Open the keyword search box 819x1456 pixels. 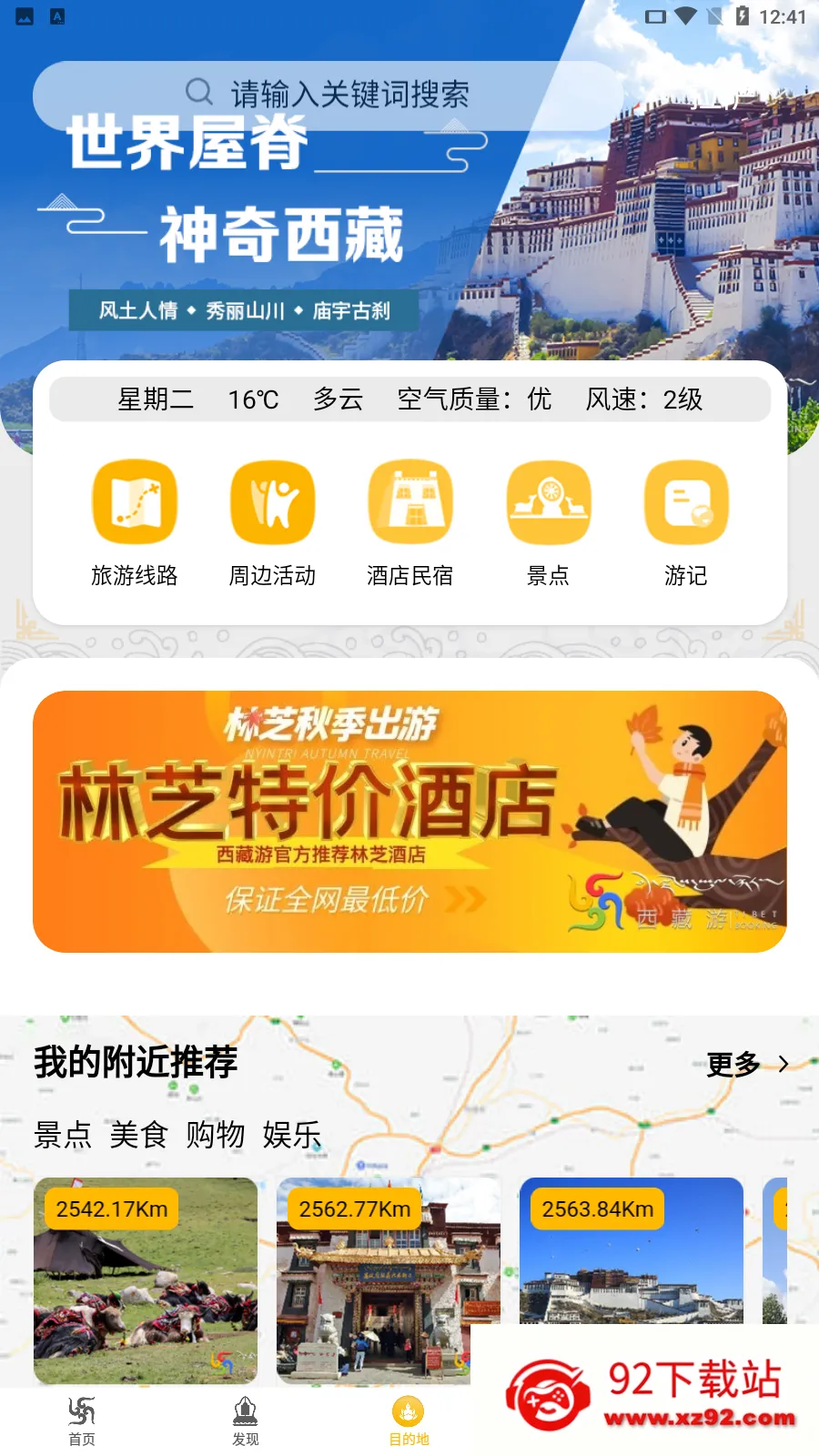[328, 94]
